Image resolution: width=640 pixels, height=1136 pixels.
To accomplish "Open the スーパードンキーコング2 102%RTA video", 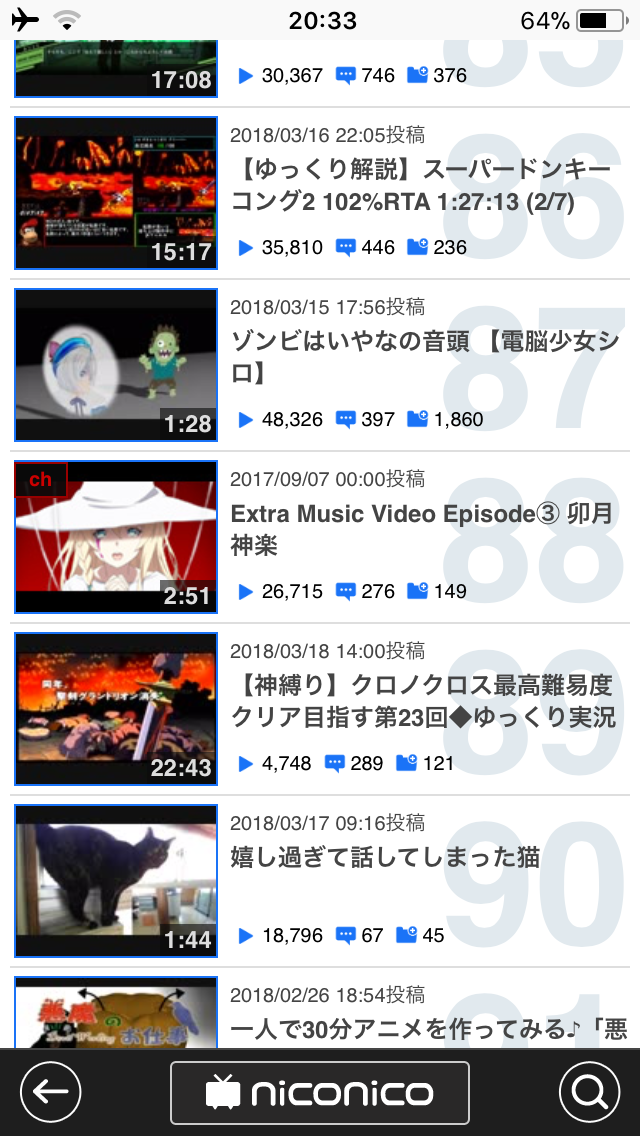I will 420,186.
